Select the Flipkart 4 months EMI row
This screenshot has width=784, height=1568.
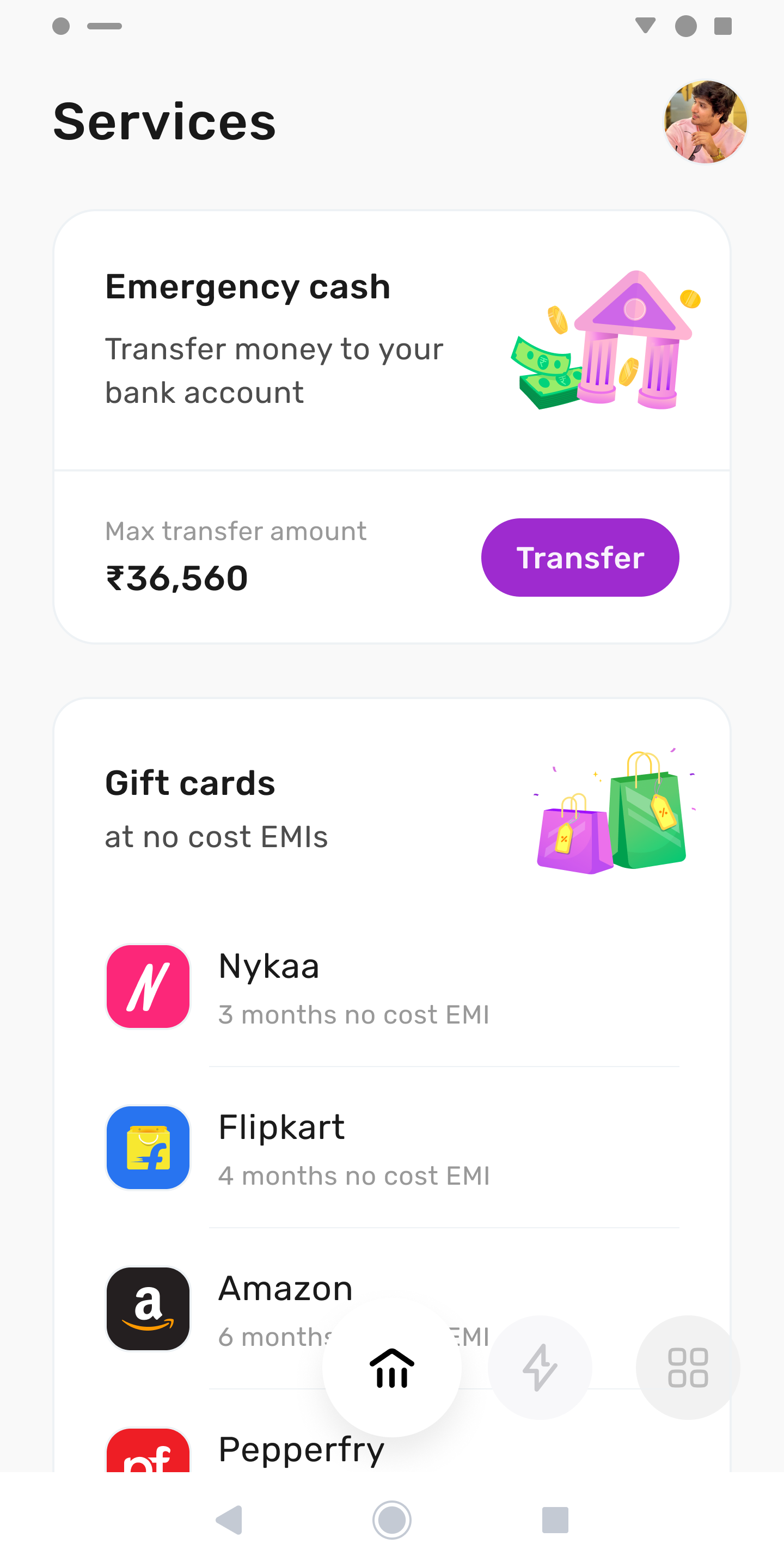354,1147
